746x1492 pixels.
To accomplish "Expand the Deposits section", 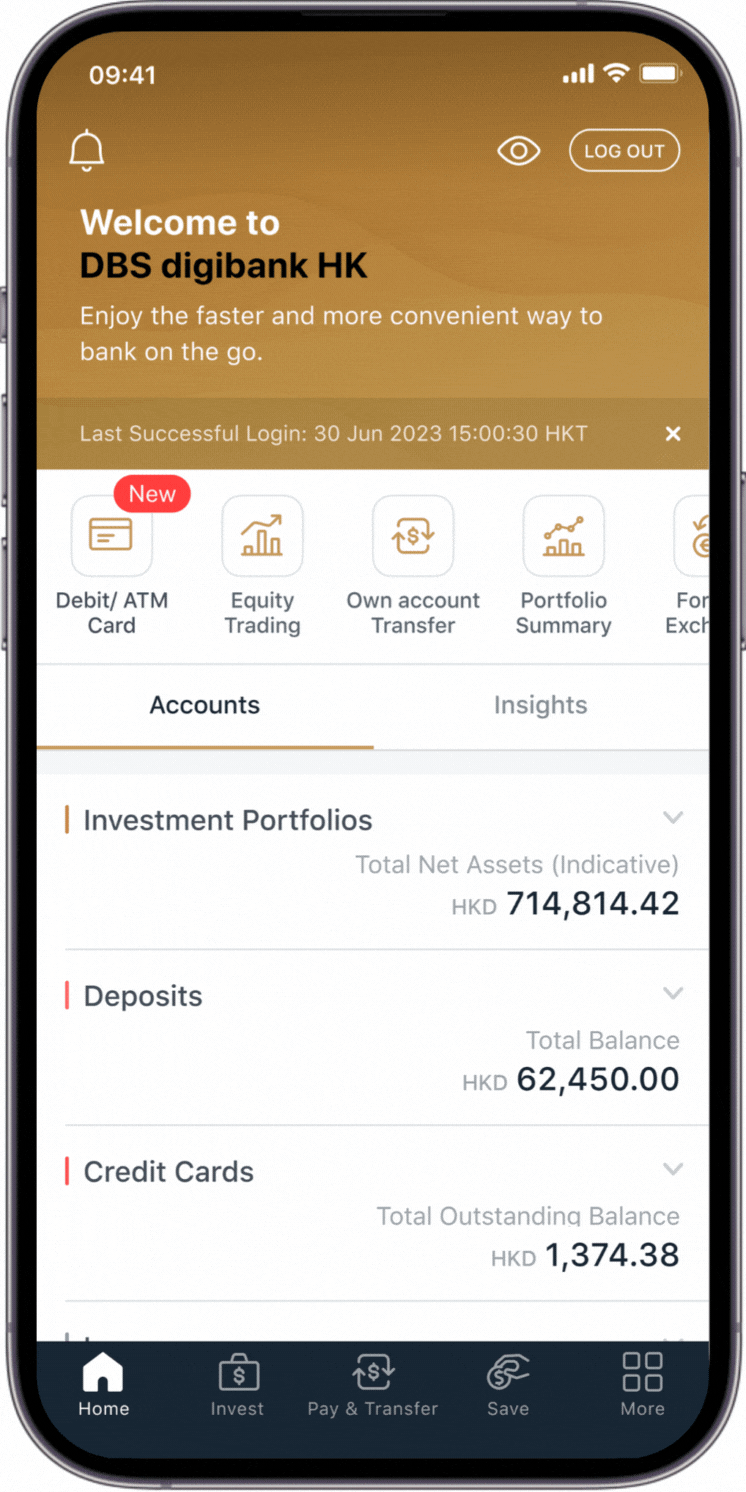I will pyautogui.click(x=673, y=994).
